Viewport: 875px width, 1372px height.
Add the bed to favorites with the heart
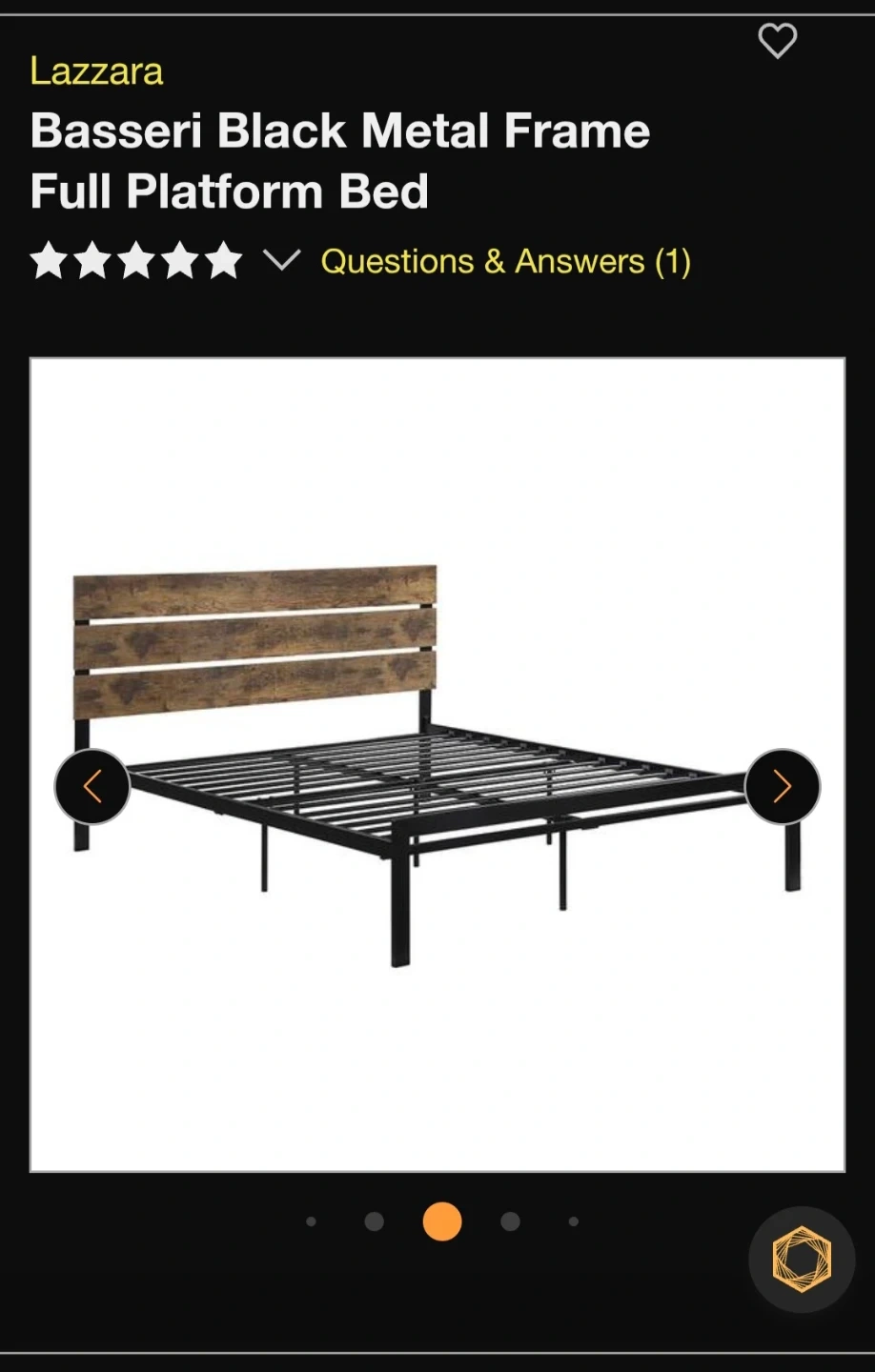(x=777, y=41)
